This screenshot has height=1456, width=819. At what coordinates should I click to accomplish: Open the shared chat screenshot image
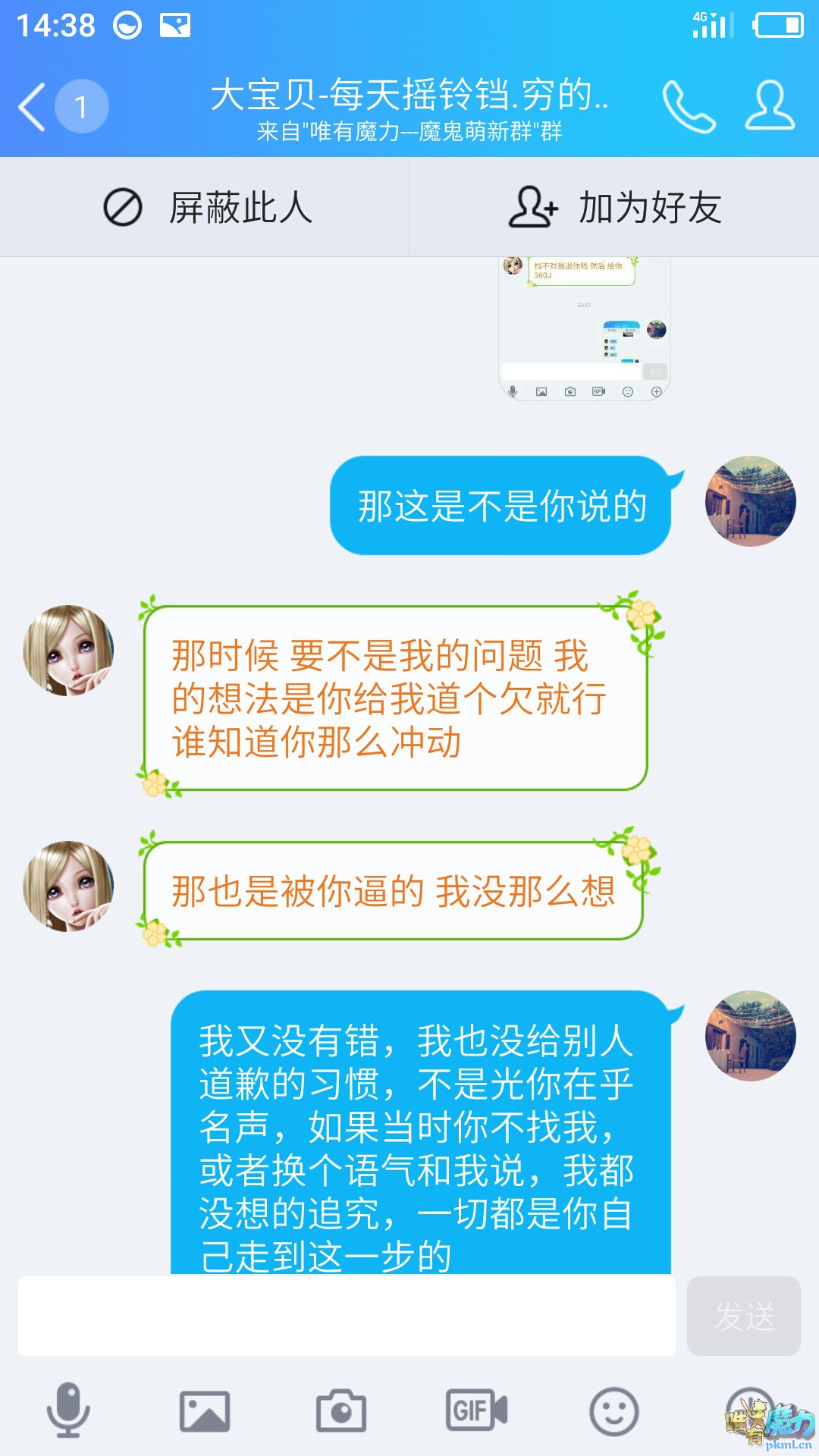(x=584, y=328)
